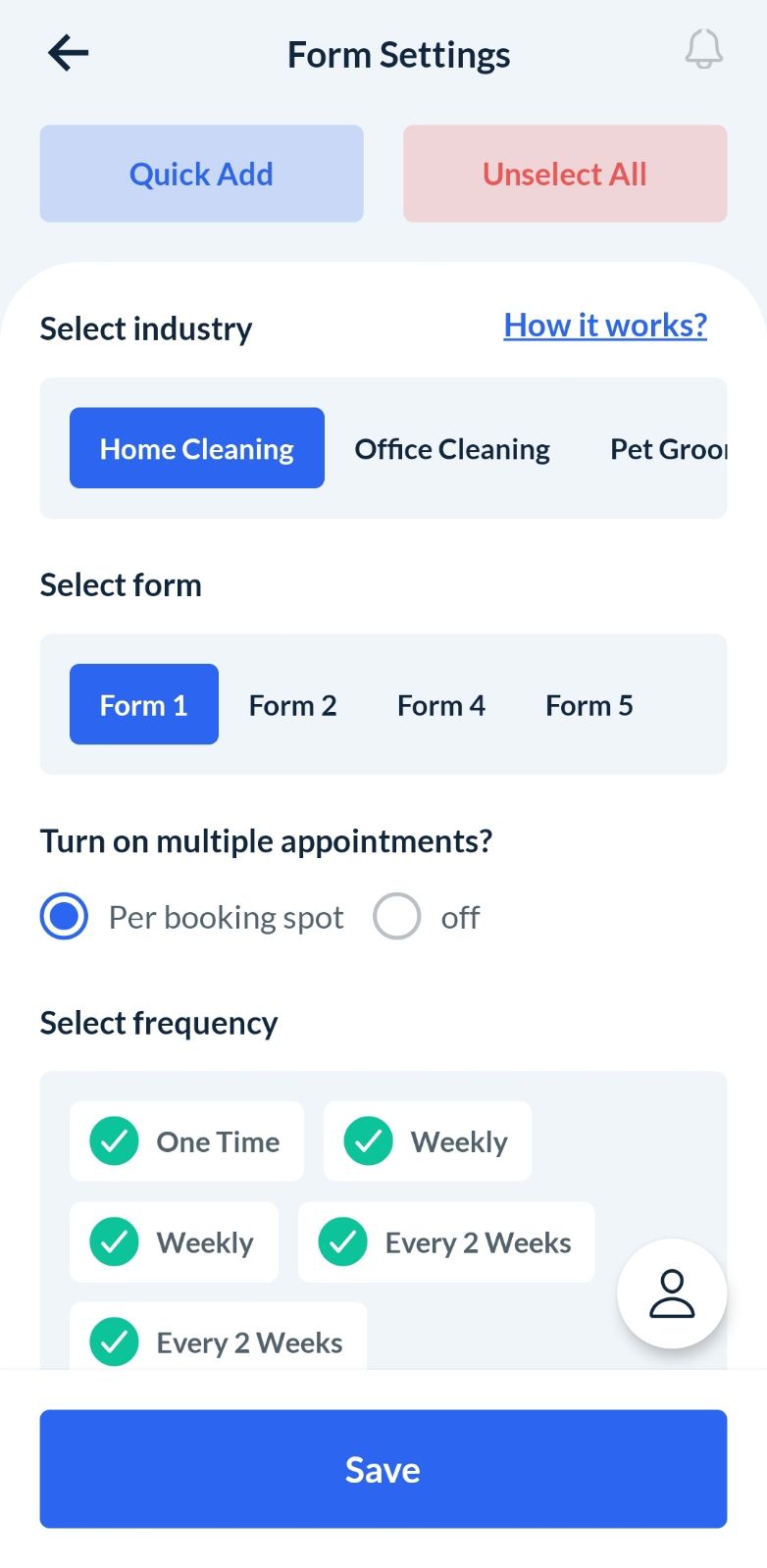Image resolution: width=767 pixels, height=1568 pixels.
Task: Select Form 1
Action: pos(143,704)
